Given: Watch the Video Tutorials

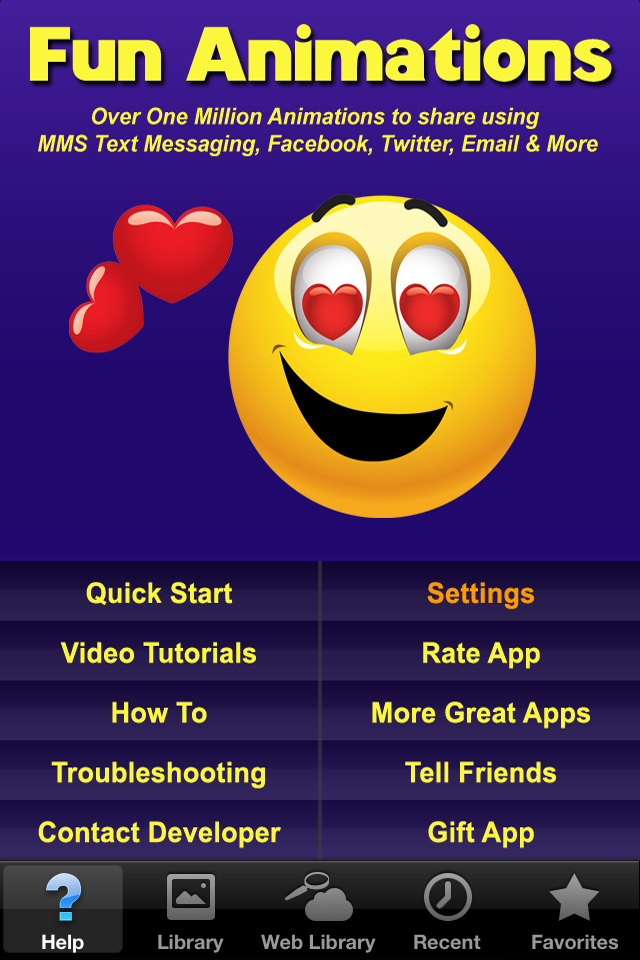Looking at the screenshot, I should coord(159,653).
